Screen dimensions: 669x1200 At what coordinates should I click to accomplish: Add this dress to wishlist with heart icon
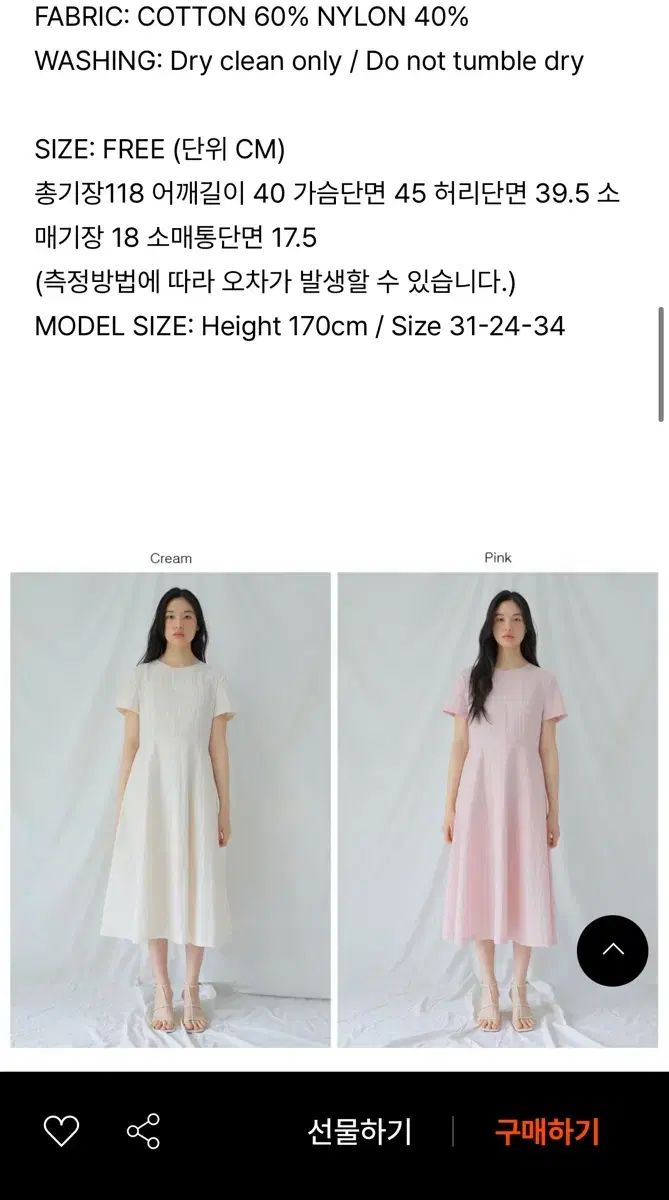click(61, 1131)
